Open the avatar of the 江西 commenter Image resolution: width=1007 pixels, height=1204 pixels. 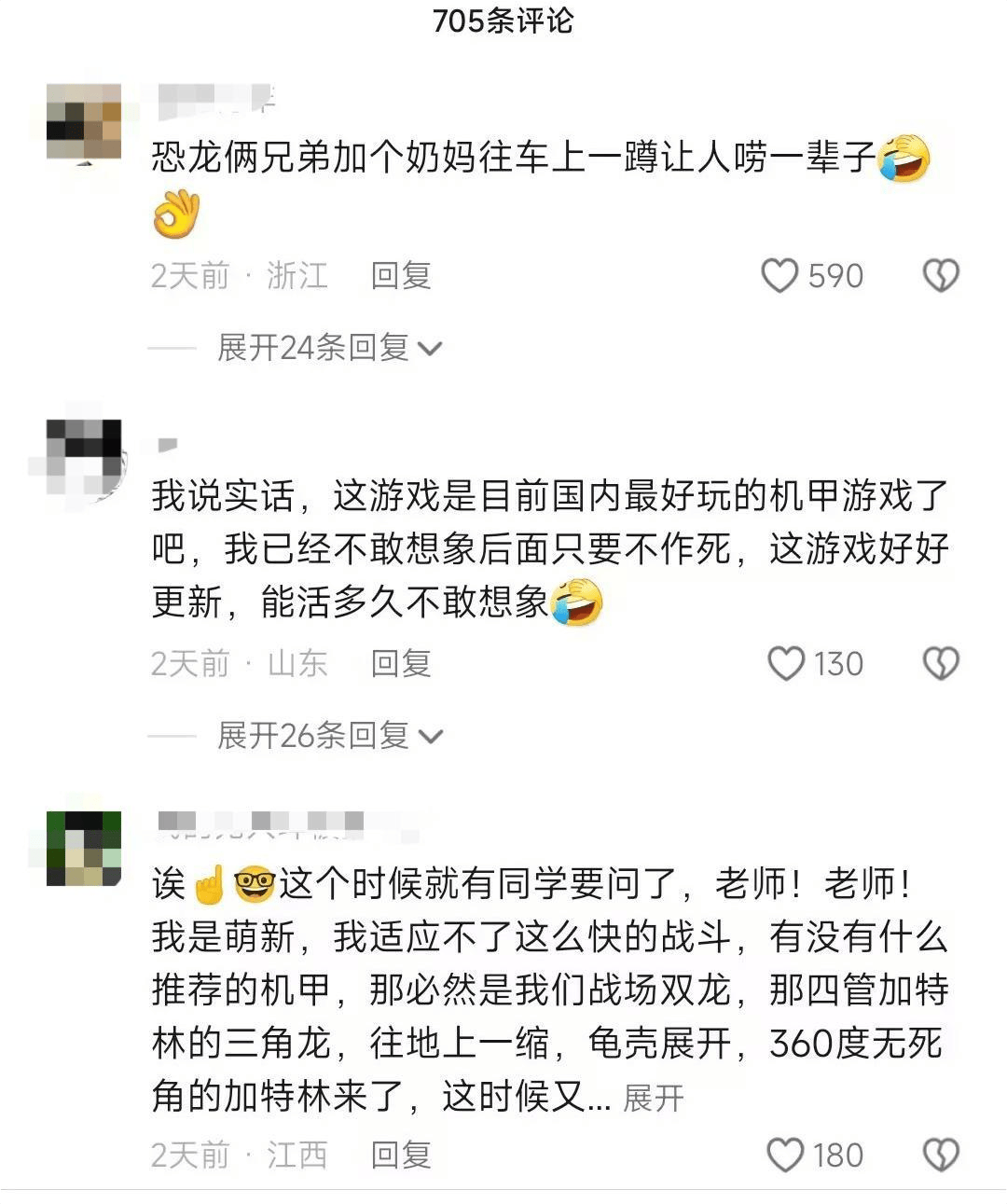click(x=84, y=848)
